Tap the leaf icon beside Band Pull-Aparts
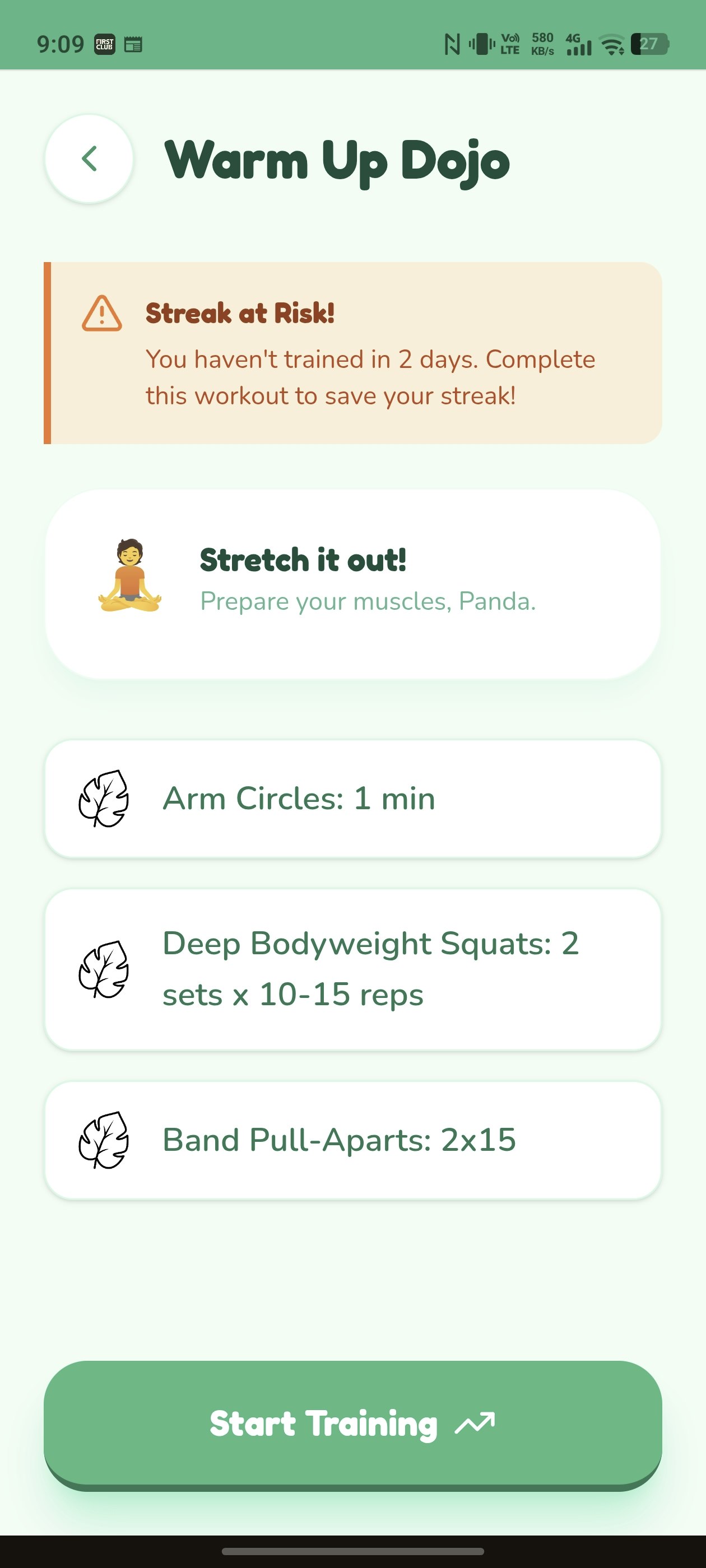706x1568 pixels. pos(104,1140)
